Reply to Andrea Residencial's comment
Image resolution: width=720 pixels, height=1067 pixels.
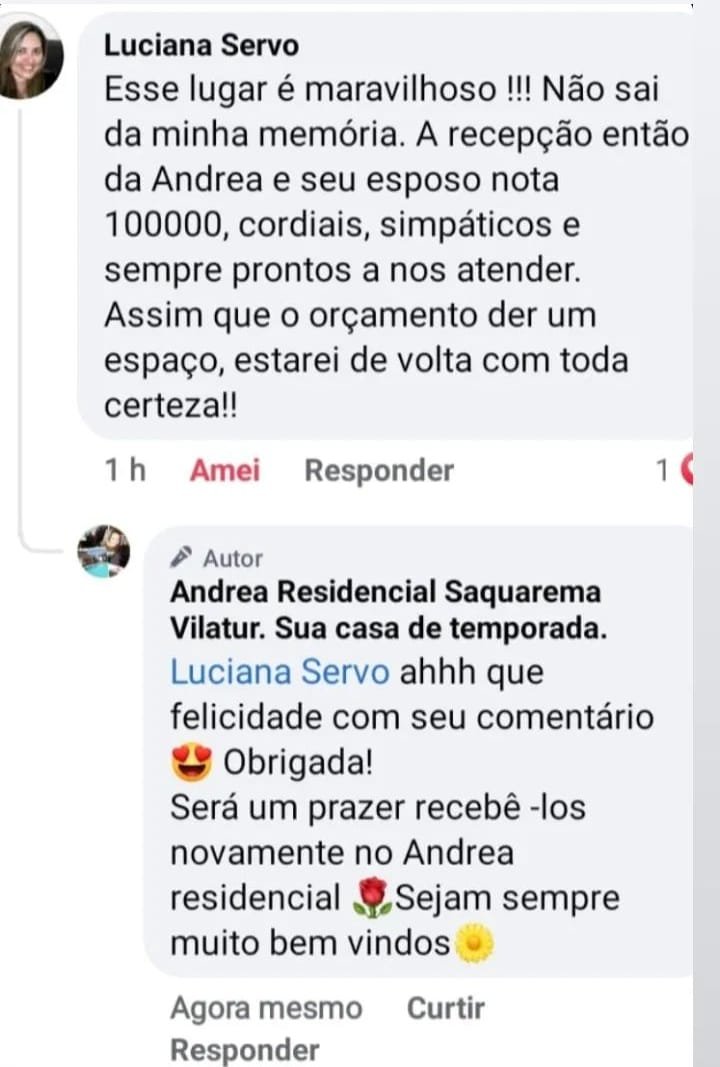(x=245, y=1050)
